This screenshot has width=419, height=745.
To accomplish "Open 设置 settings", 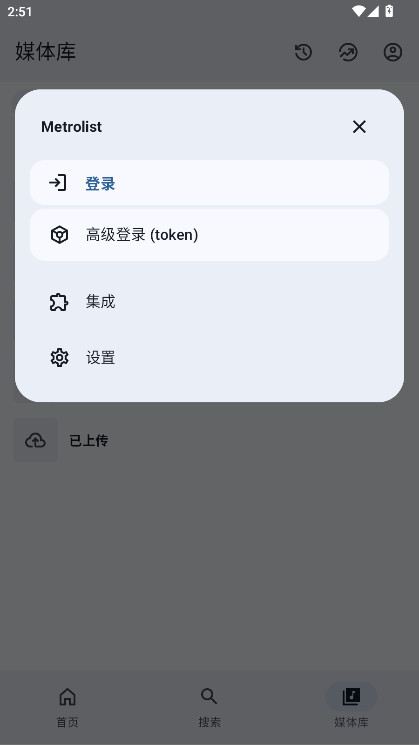I will pos(210,357).
